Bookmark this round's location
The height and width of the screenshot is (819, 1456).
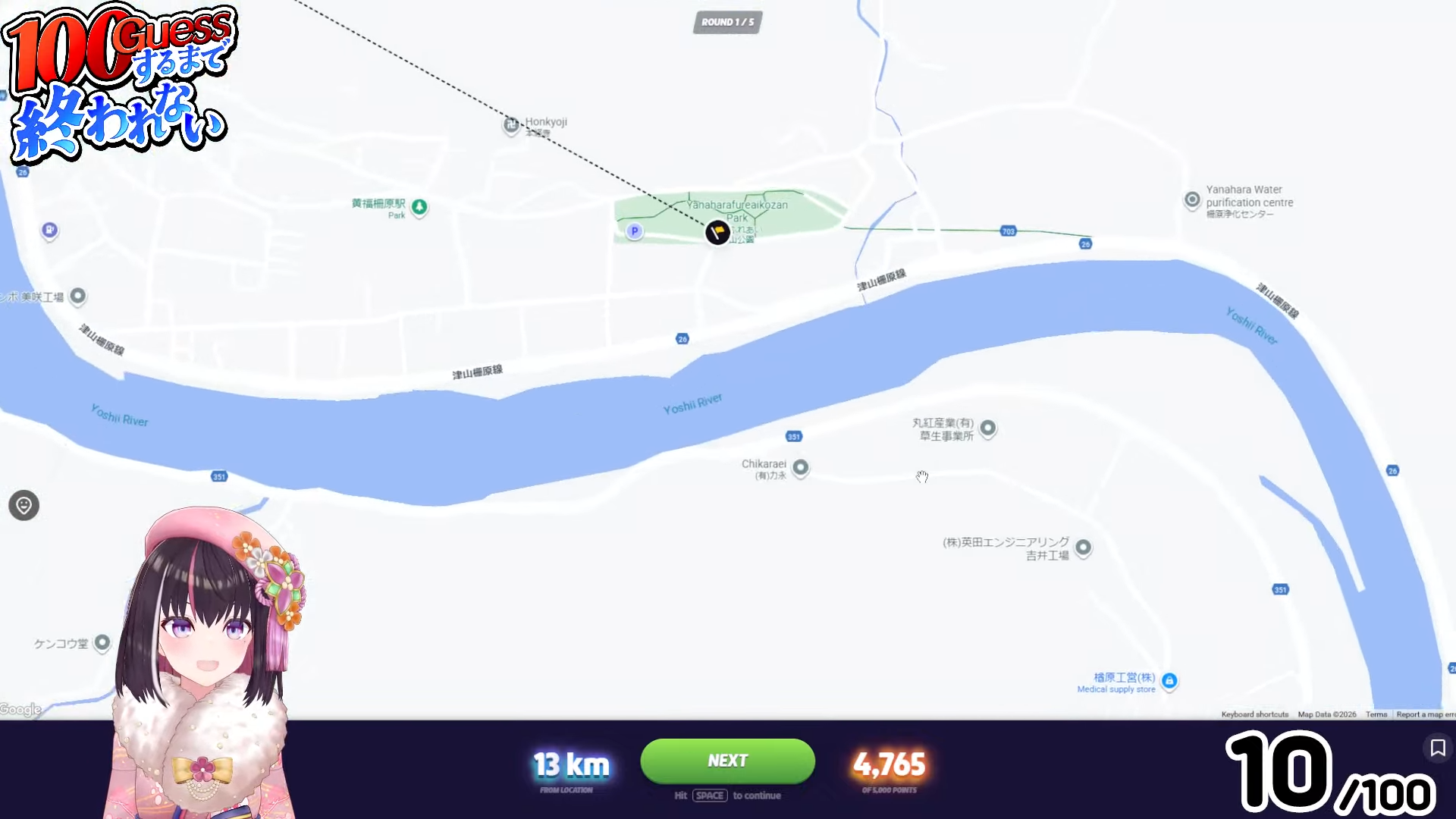pyautogui.click(x=1438, y=748)
